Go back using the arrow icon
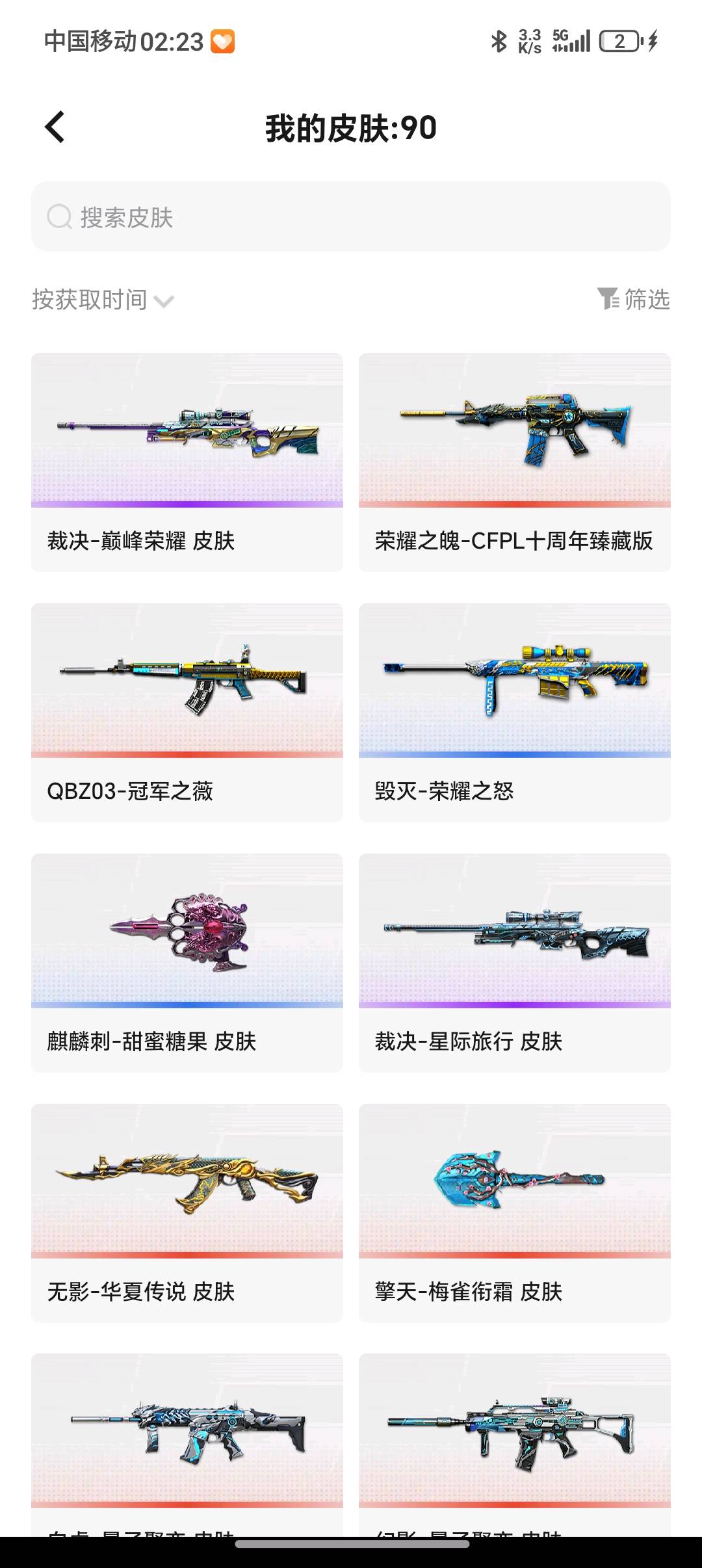Image resolution: width=702 pixels, height=1568 pixels. 55,127
